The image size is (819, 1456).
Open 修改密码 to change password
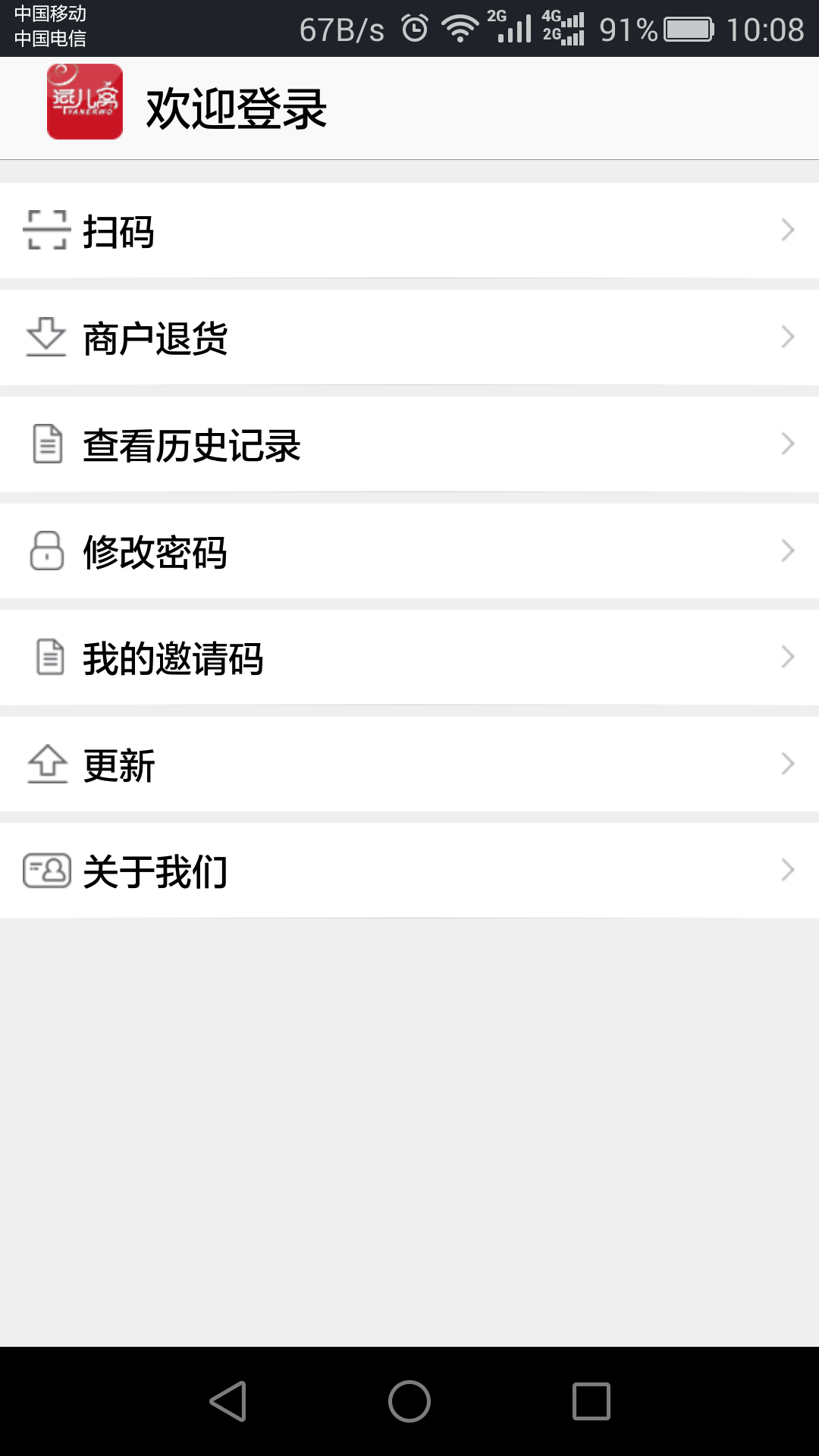(x=409, y=551)
